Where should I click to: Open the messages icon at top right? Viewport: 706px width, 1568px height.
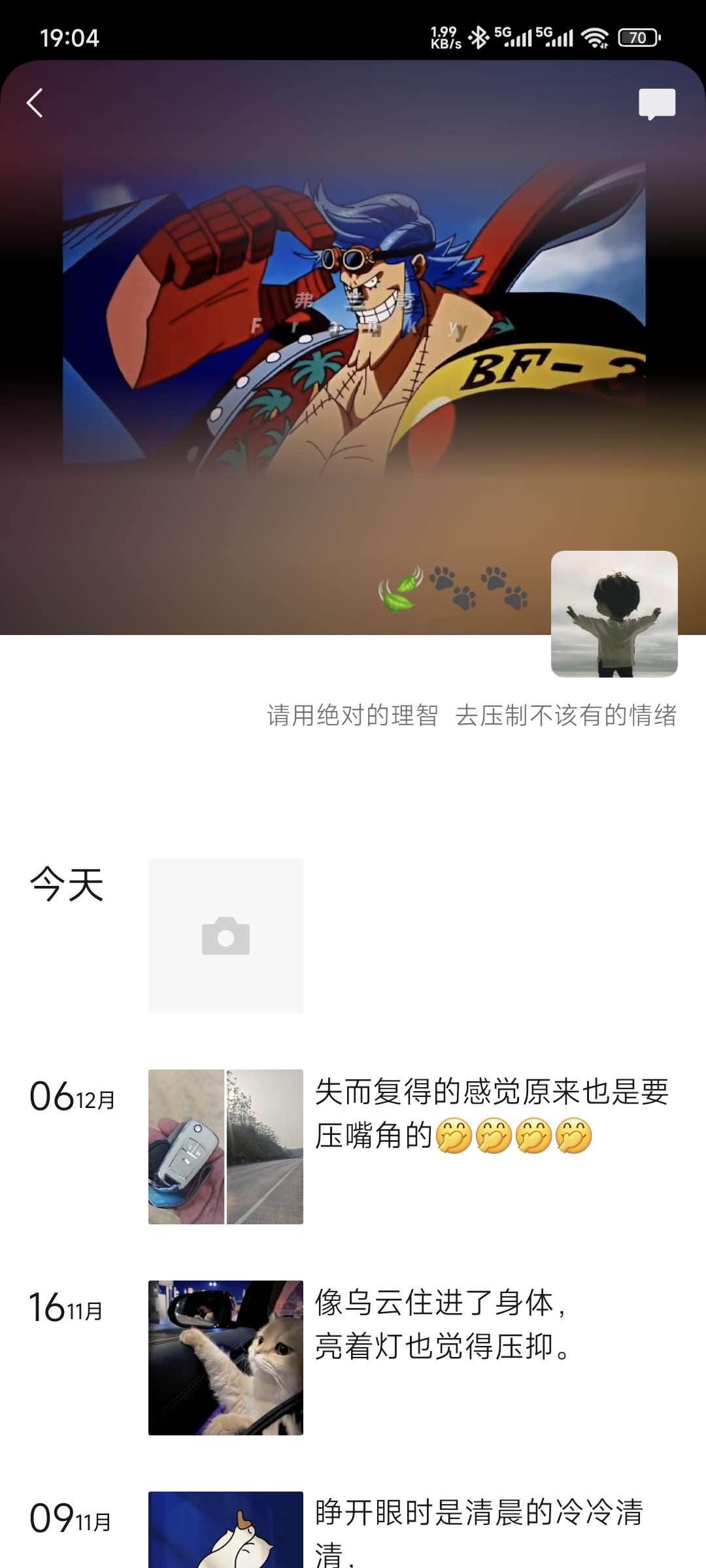(656, 105)
